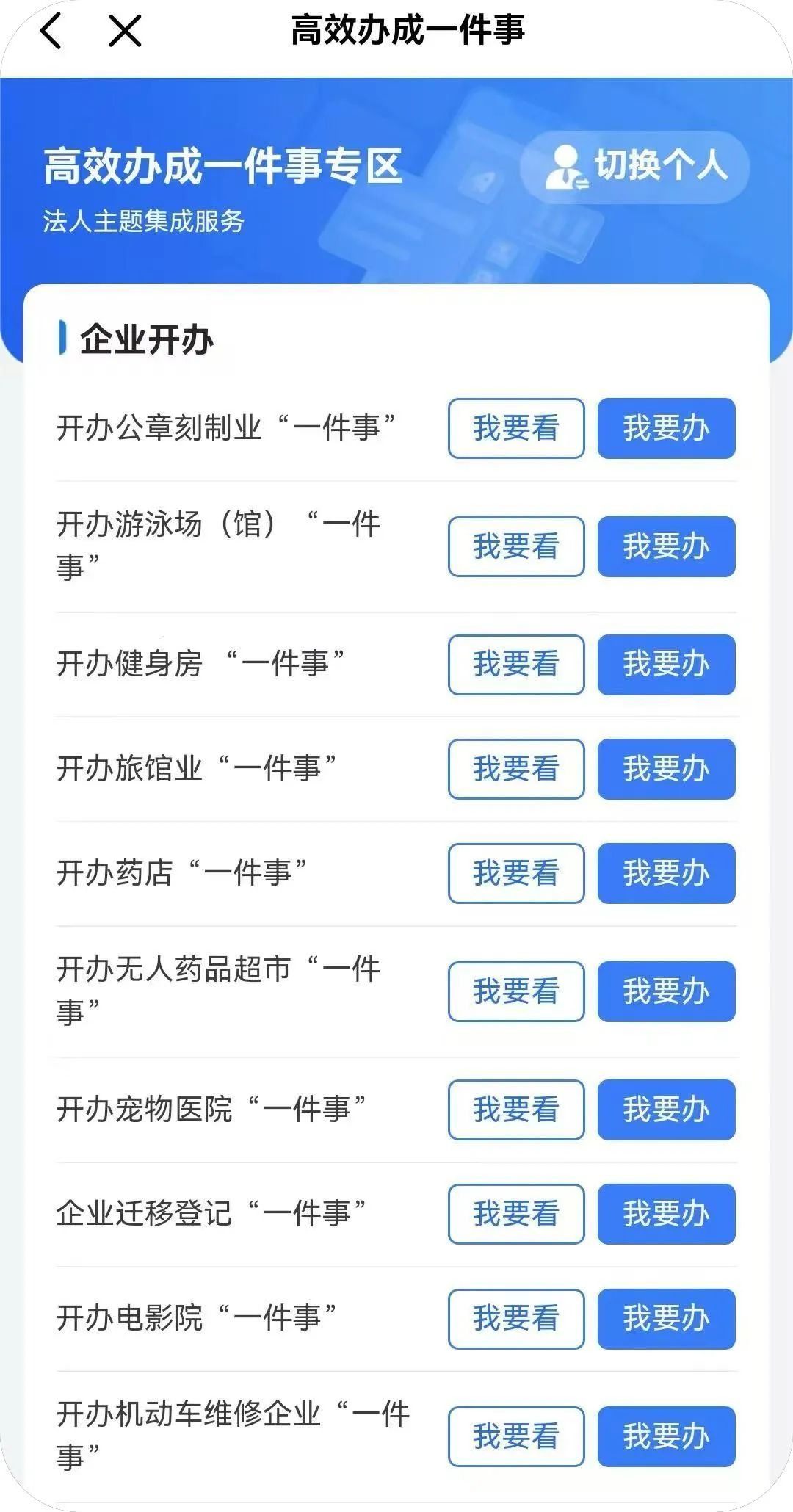Tap 我要办 for 开办游泳场（馆）

(666, 546)
